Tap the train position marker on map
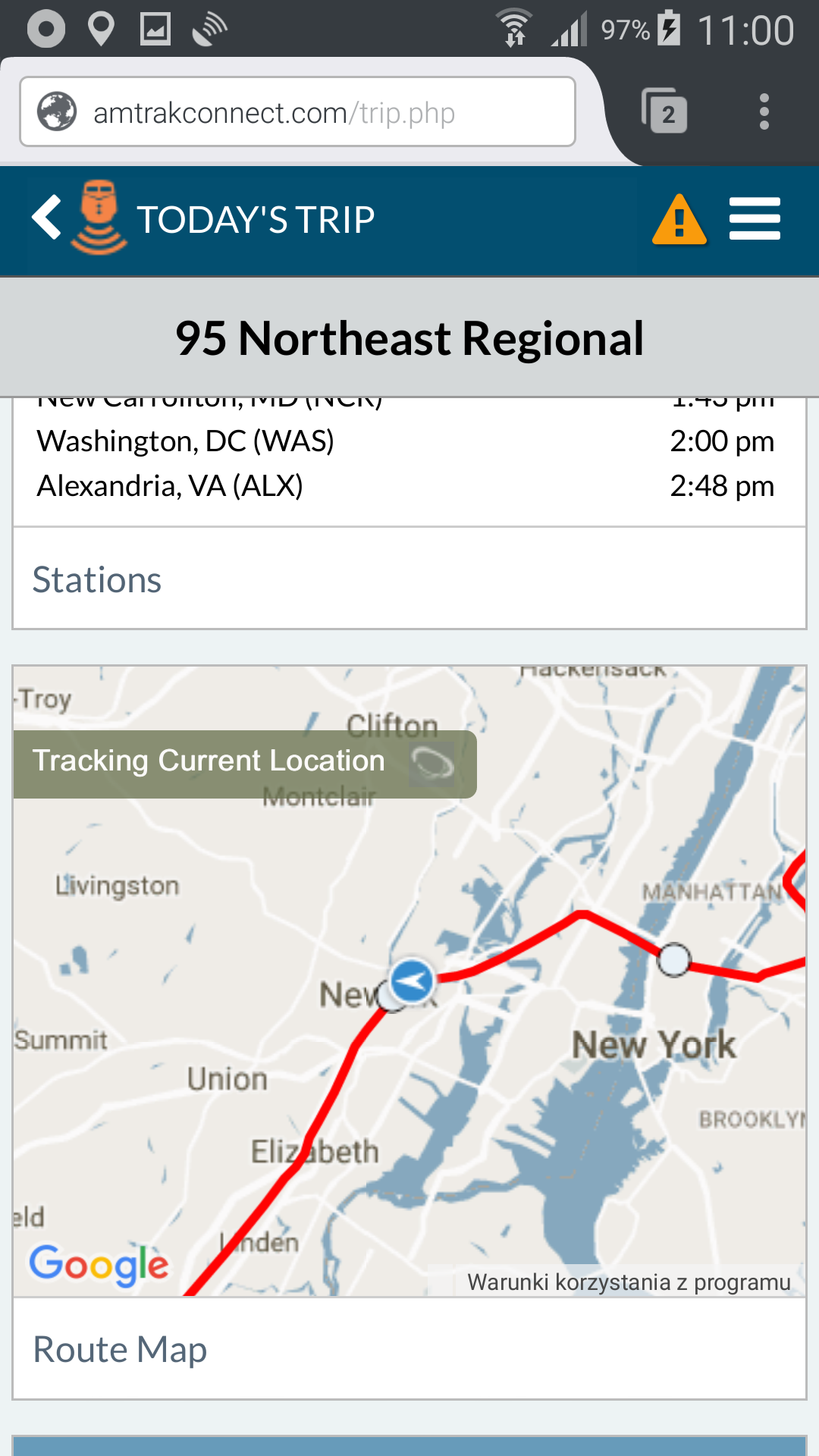Image resolution: width=819 pixels, height=1456 pixels. tap(412, 981)
